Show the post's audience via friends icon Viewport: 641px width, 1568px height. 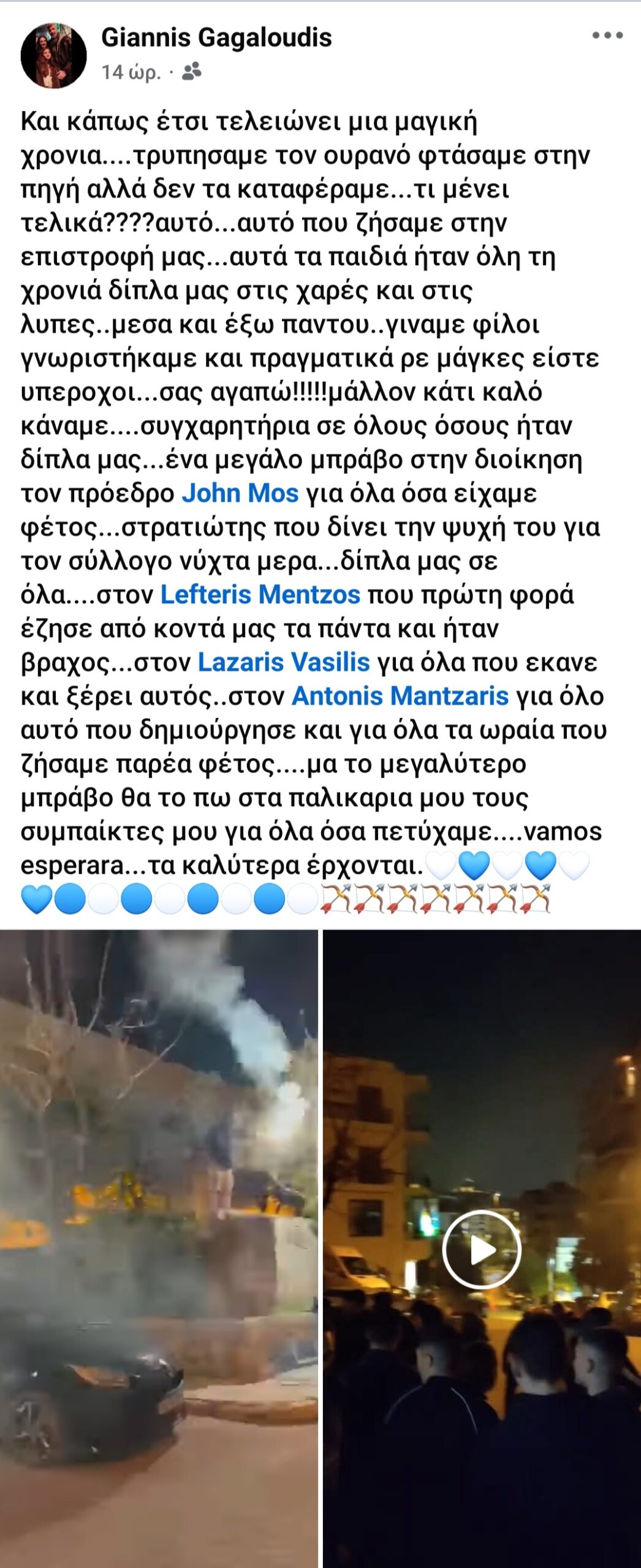192,72
